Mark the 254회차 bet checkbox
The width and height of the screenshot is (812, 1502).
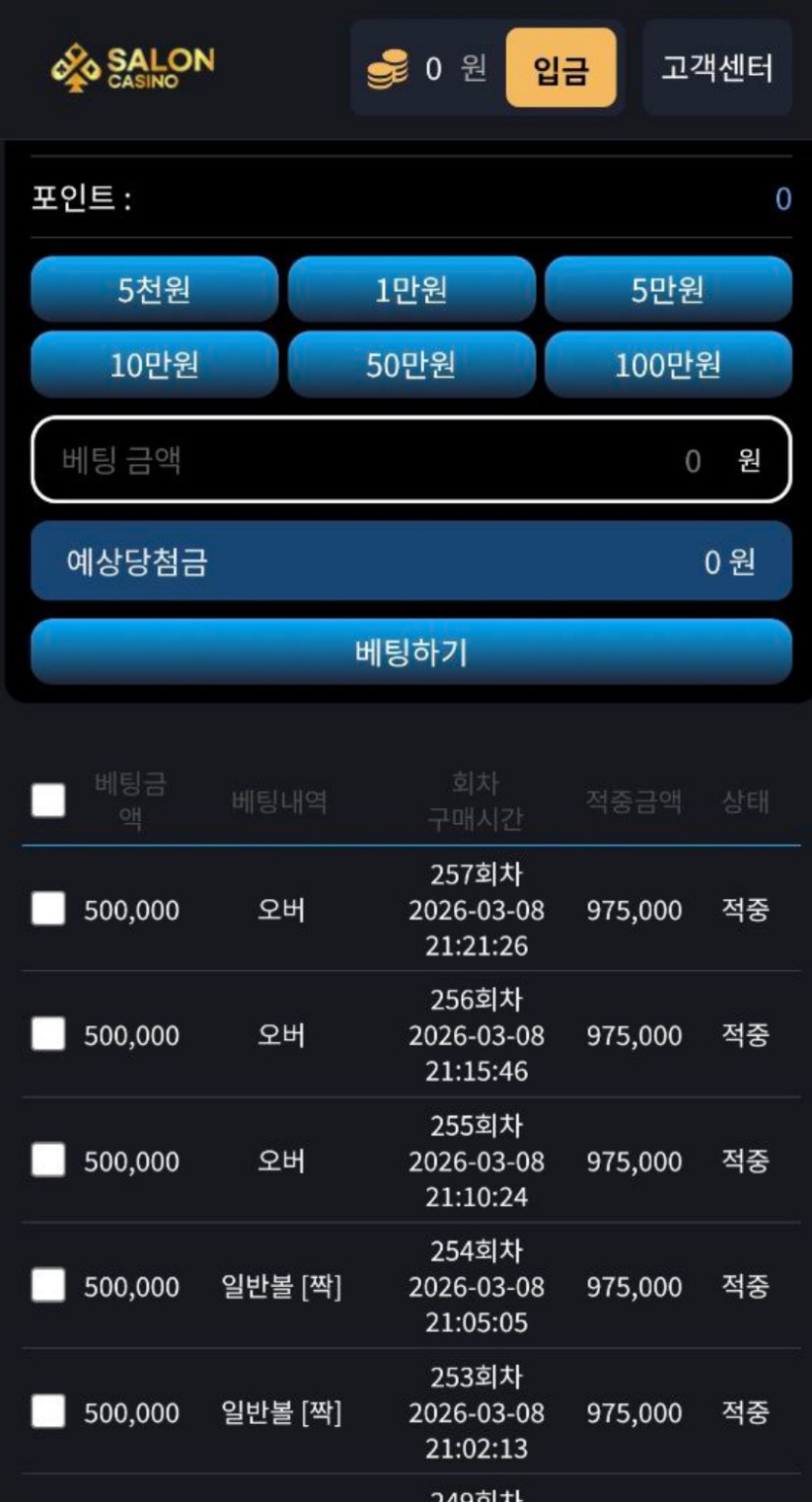49,1285
